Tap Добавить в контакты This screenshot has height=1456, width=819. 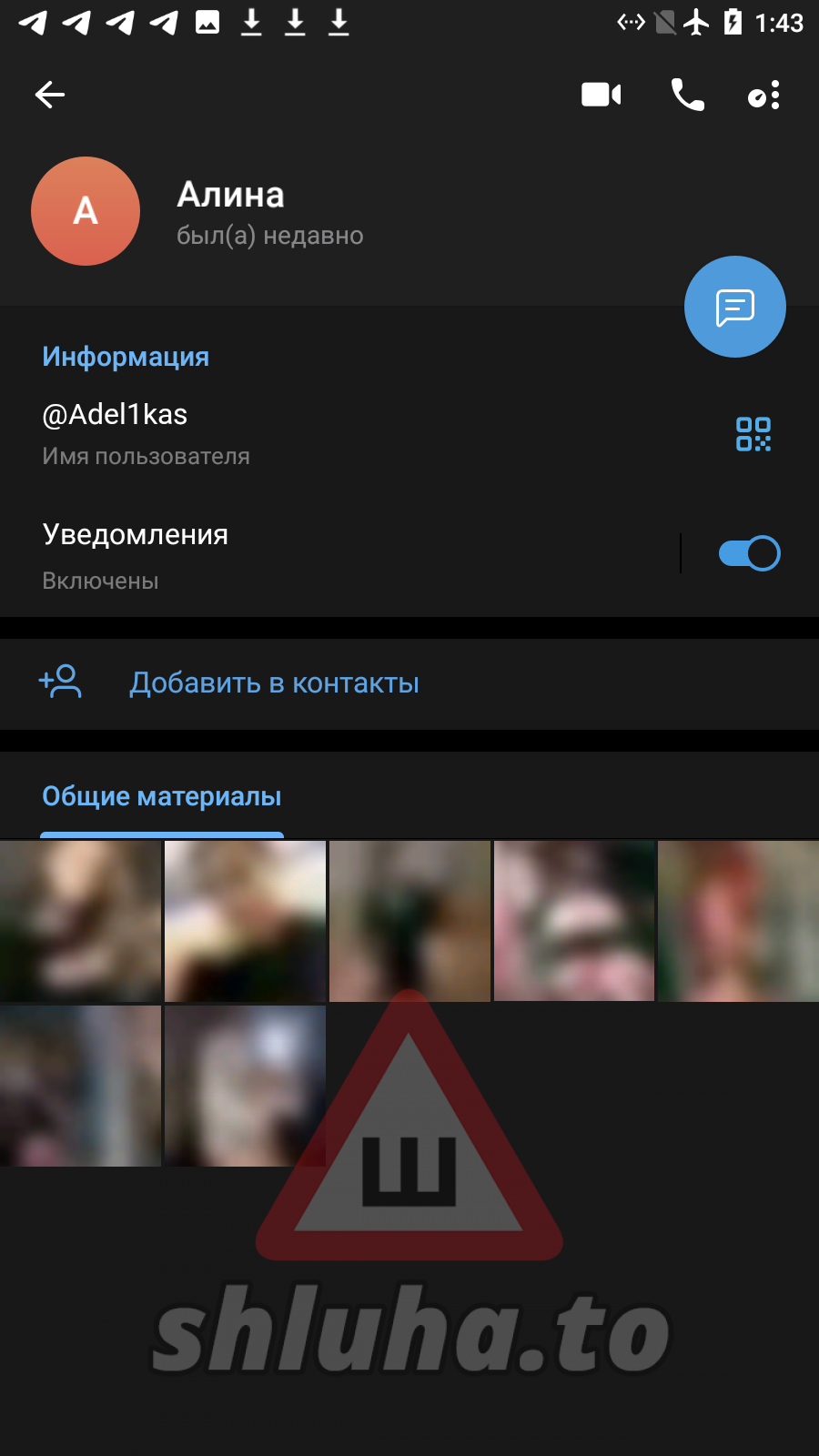(x=274, y=683)
